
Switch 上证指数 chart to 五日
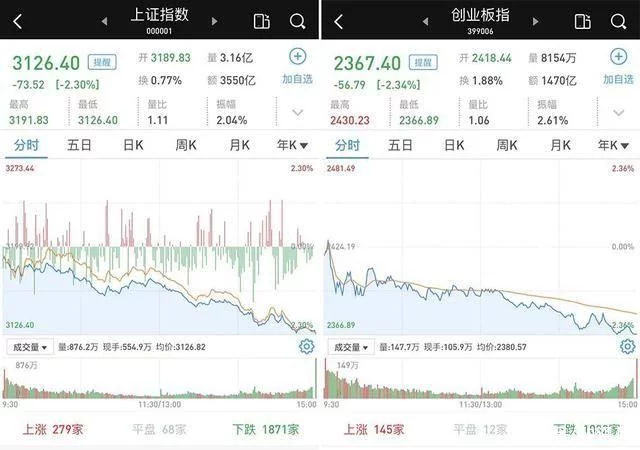tap(79, 145)
